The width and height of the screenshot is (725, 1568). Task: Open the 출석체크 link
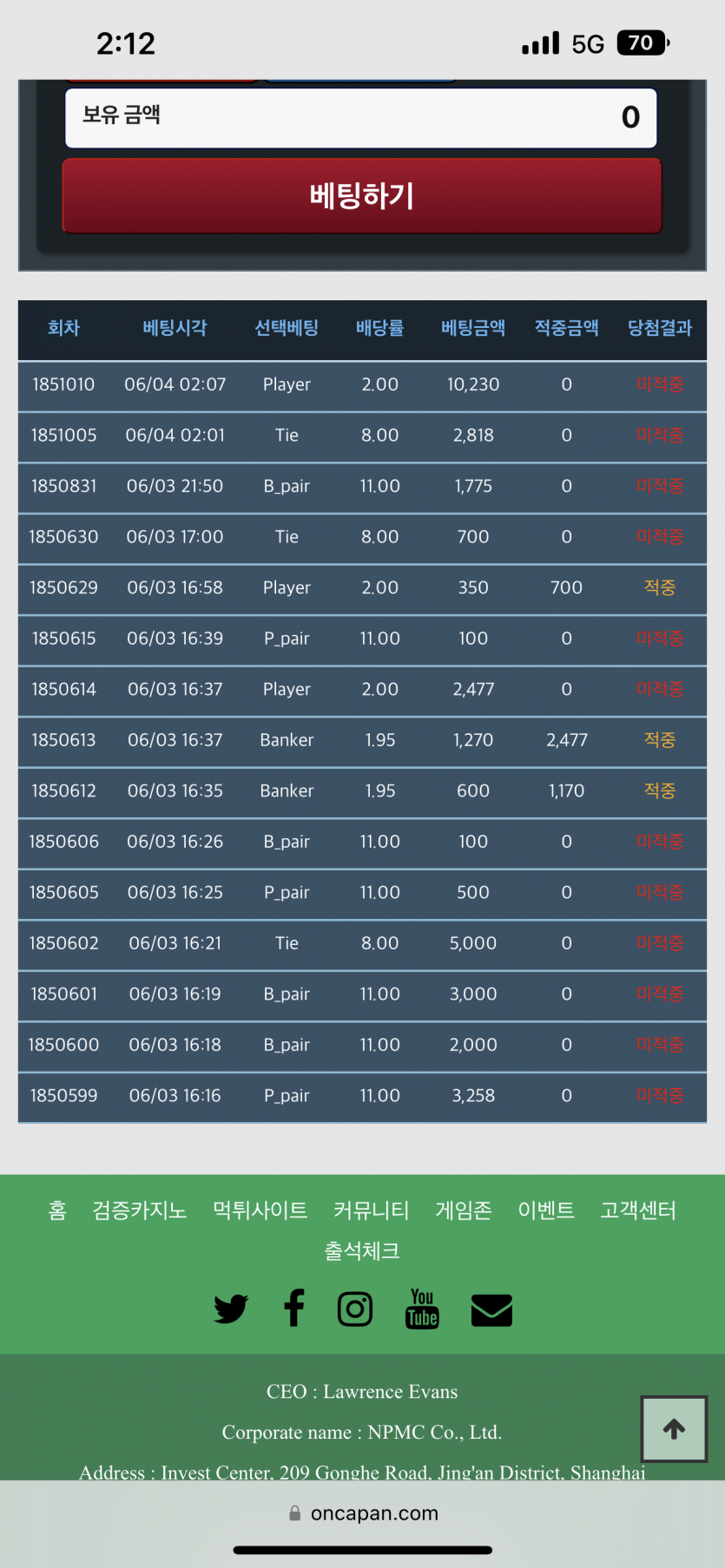coord(362,1250)
